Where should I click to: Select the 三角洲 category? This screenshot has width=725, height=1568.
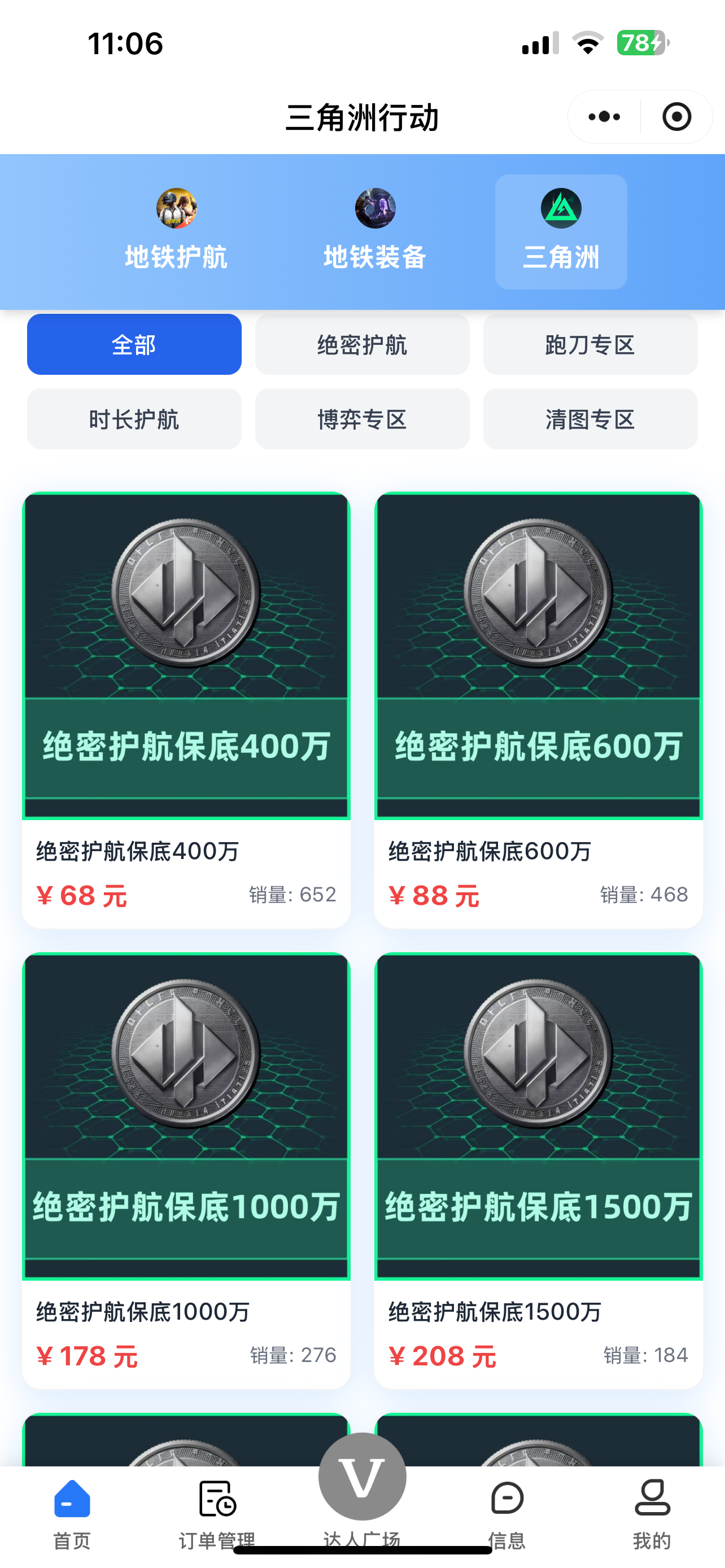click(561, 231)
